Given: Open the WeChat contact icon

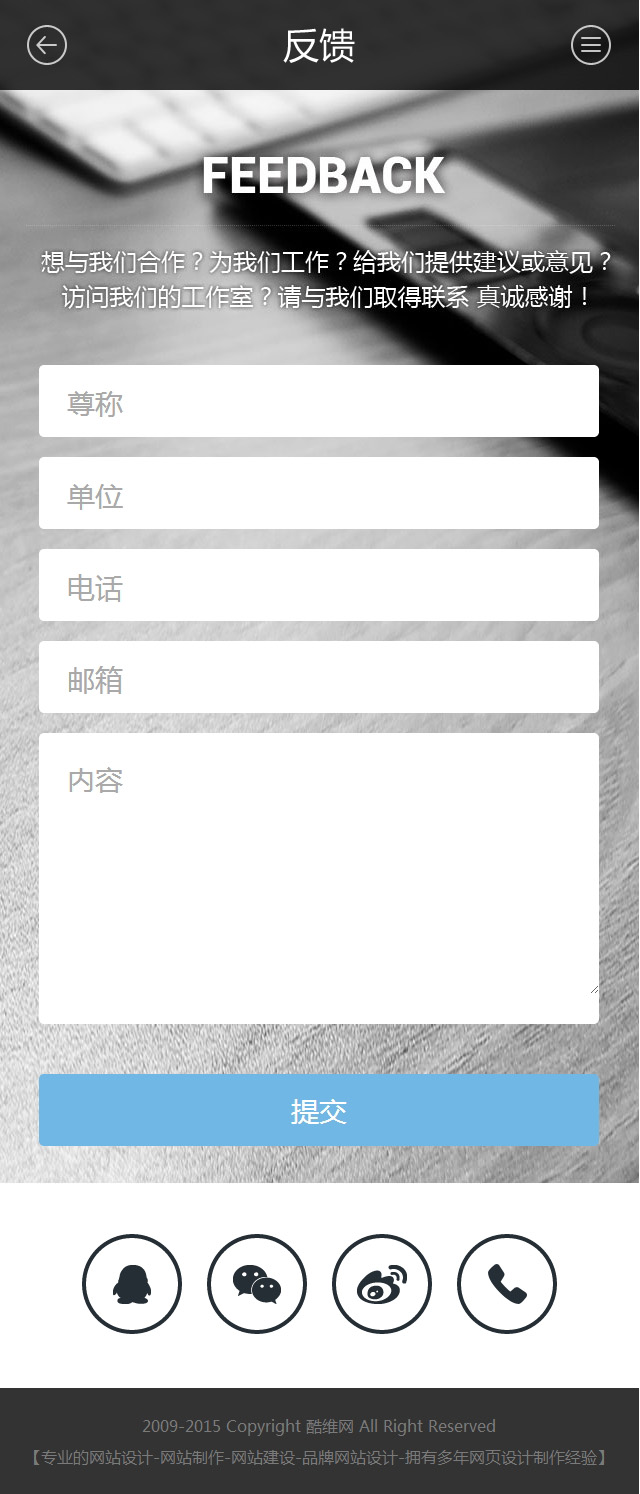Looking at the screenshot, I should coord(257,1284).
